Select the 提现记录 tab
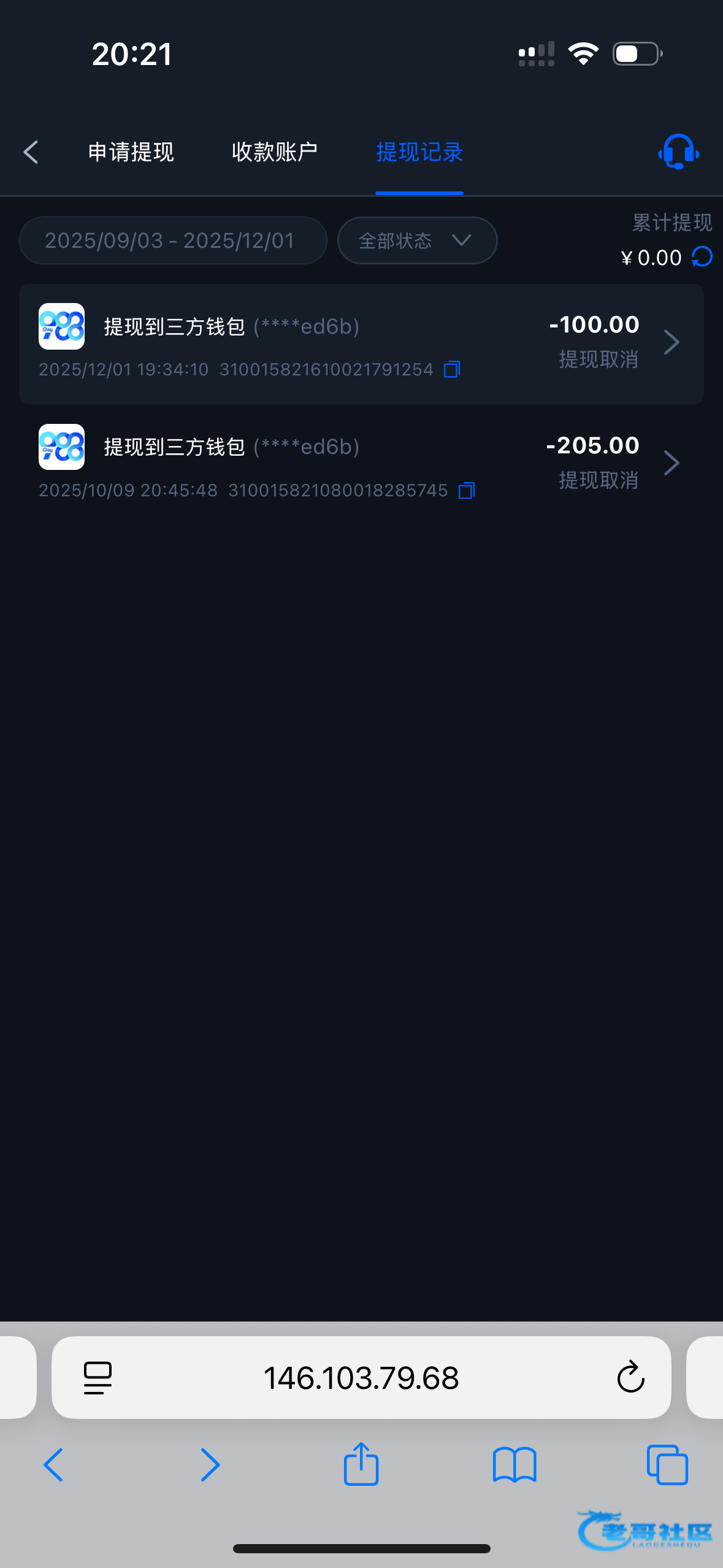 [419, 152]
